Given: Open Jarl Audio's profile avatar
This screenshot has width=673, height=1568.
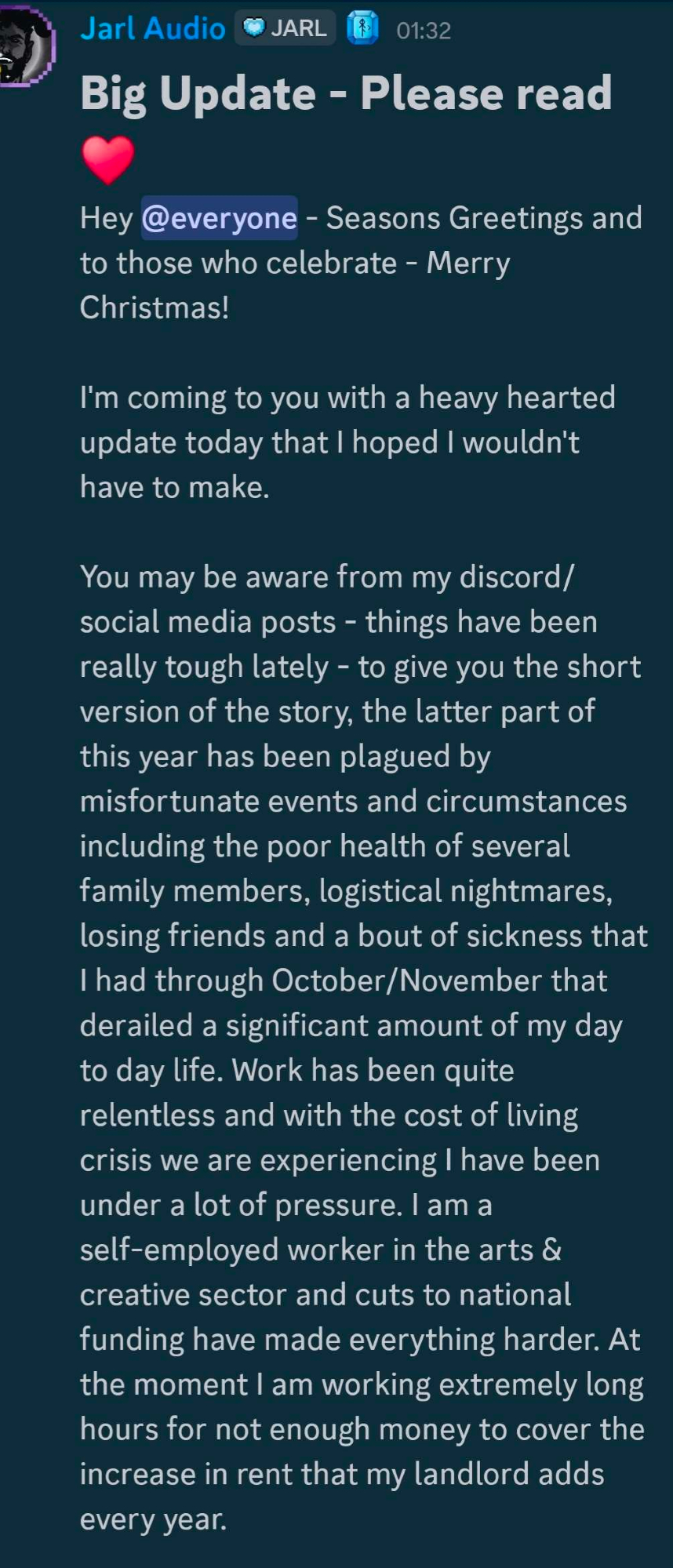Looking at the screenshot, I should (25, 47).
